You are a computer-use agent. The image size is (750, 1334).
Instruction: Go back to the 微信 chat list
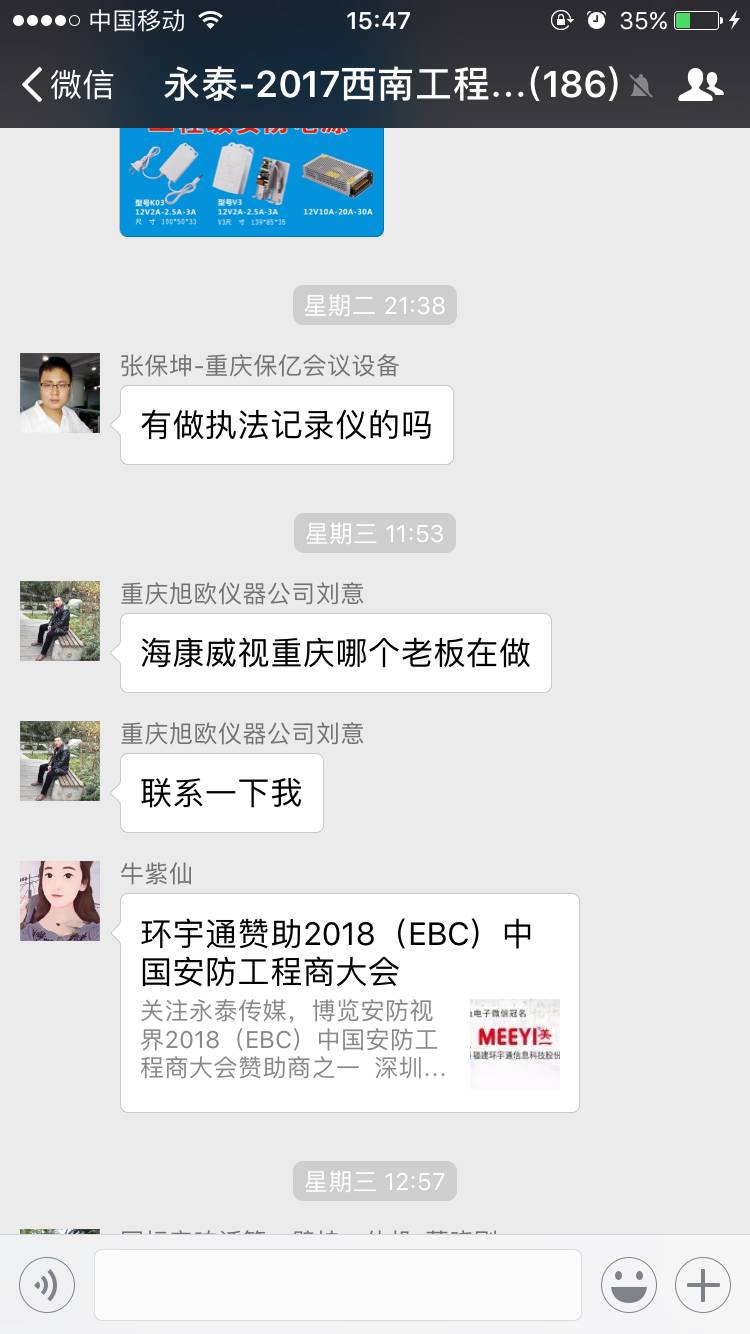(66, 85)
